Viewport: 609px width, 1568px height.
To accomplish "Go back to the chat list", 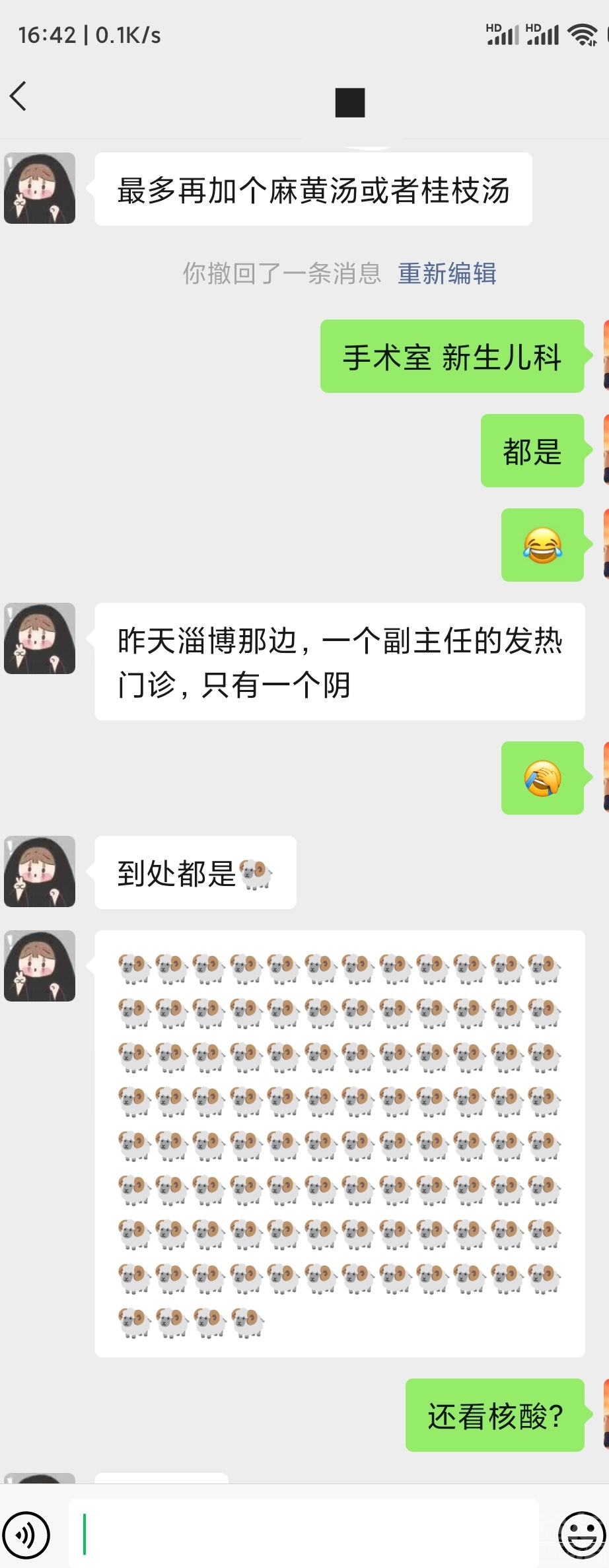I will (x=18, y=96).
